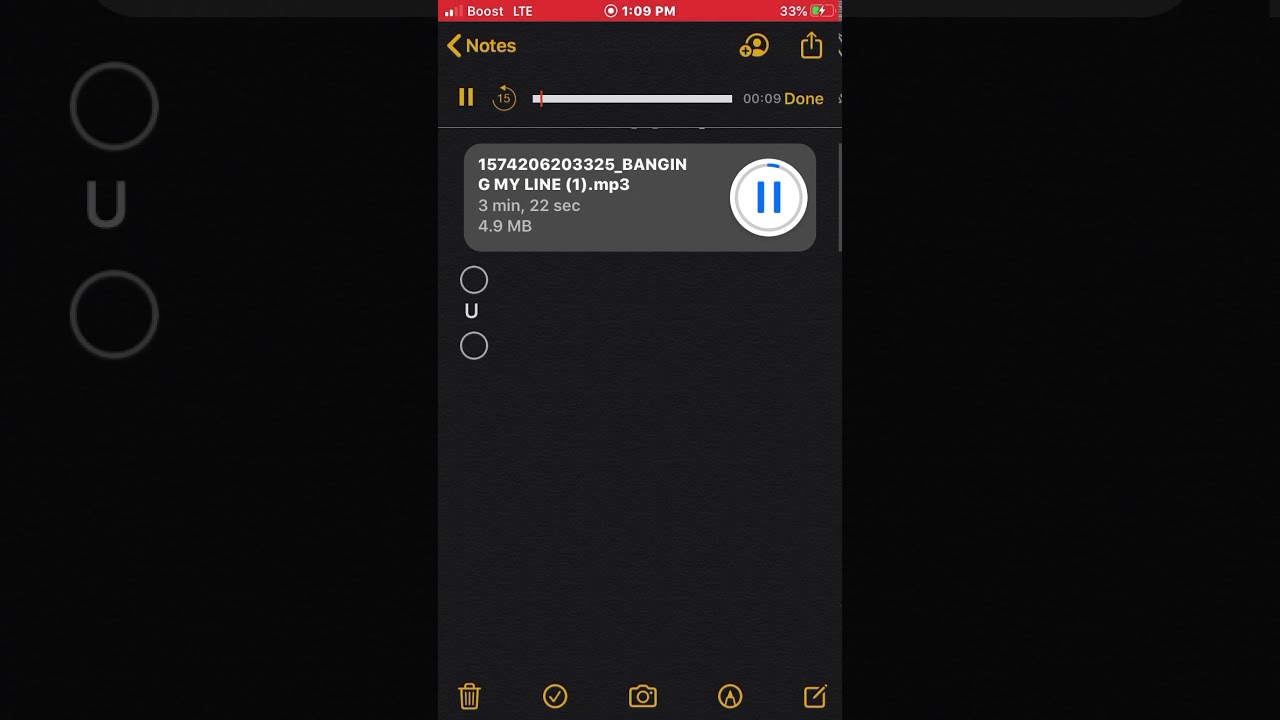Viewport: 1280px width, 720px height.
Task: Open the add people collaboration icon
Action: [x=754, y=46]
